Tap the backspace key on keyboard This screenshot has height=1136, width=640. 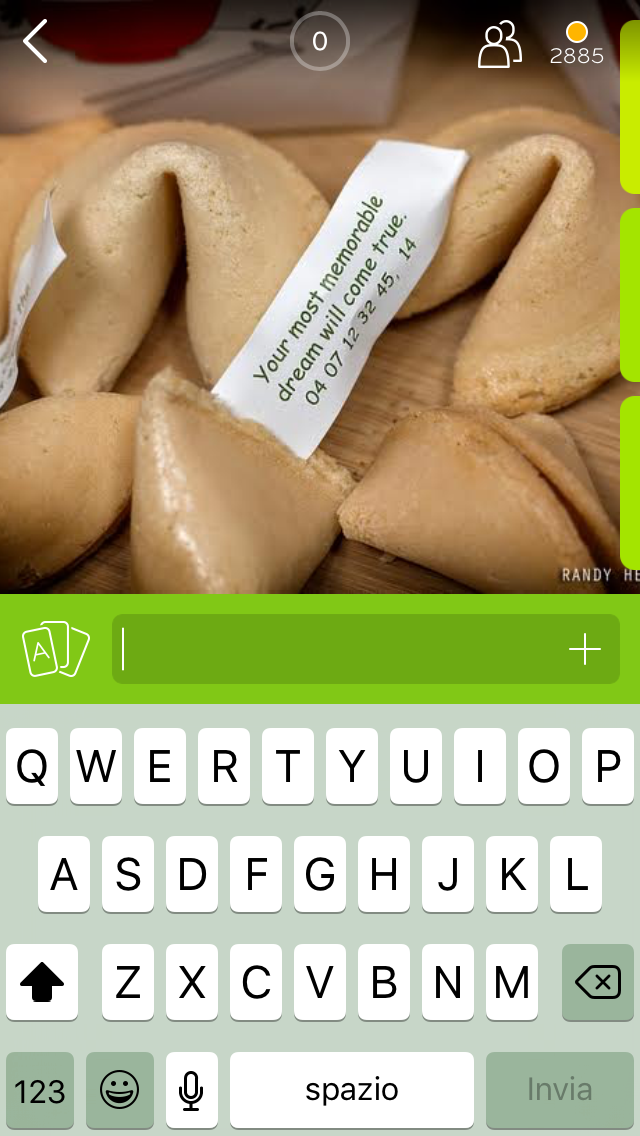tap(598, 982)
